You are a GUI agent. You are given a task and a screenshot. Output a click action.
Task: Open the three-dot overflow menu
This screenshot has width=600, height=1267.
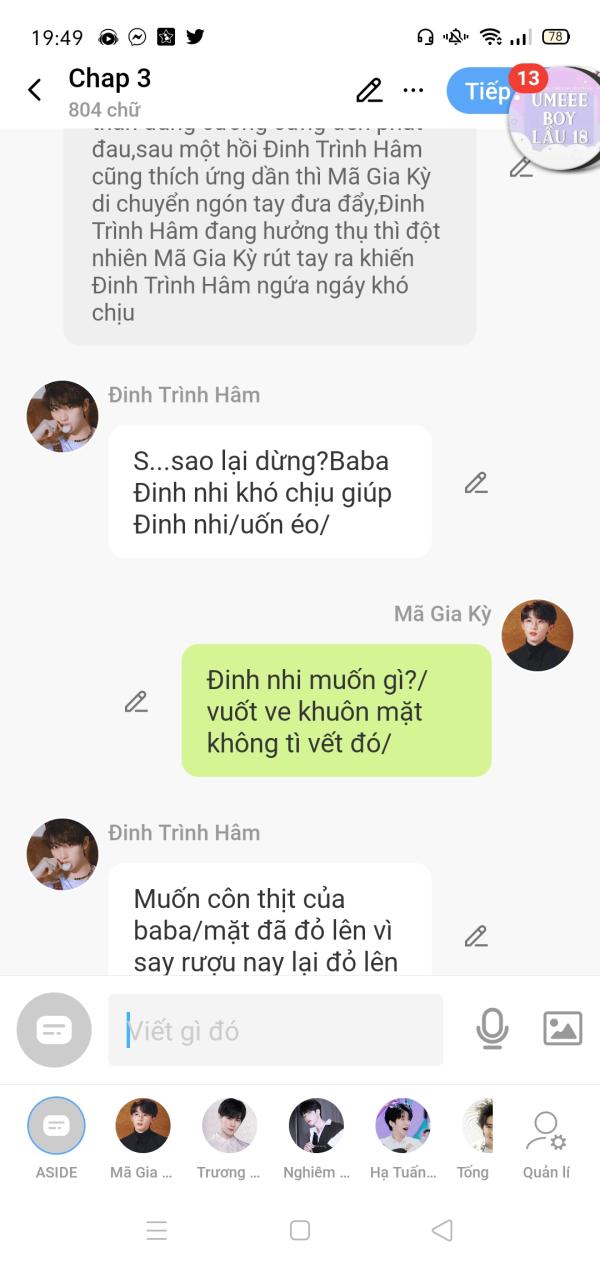413,90
